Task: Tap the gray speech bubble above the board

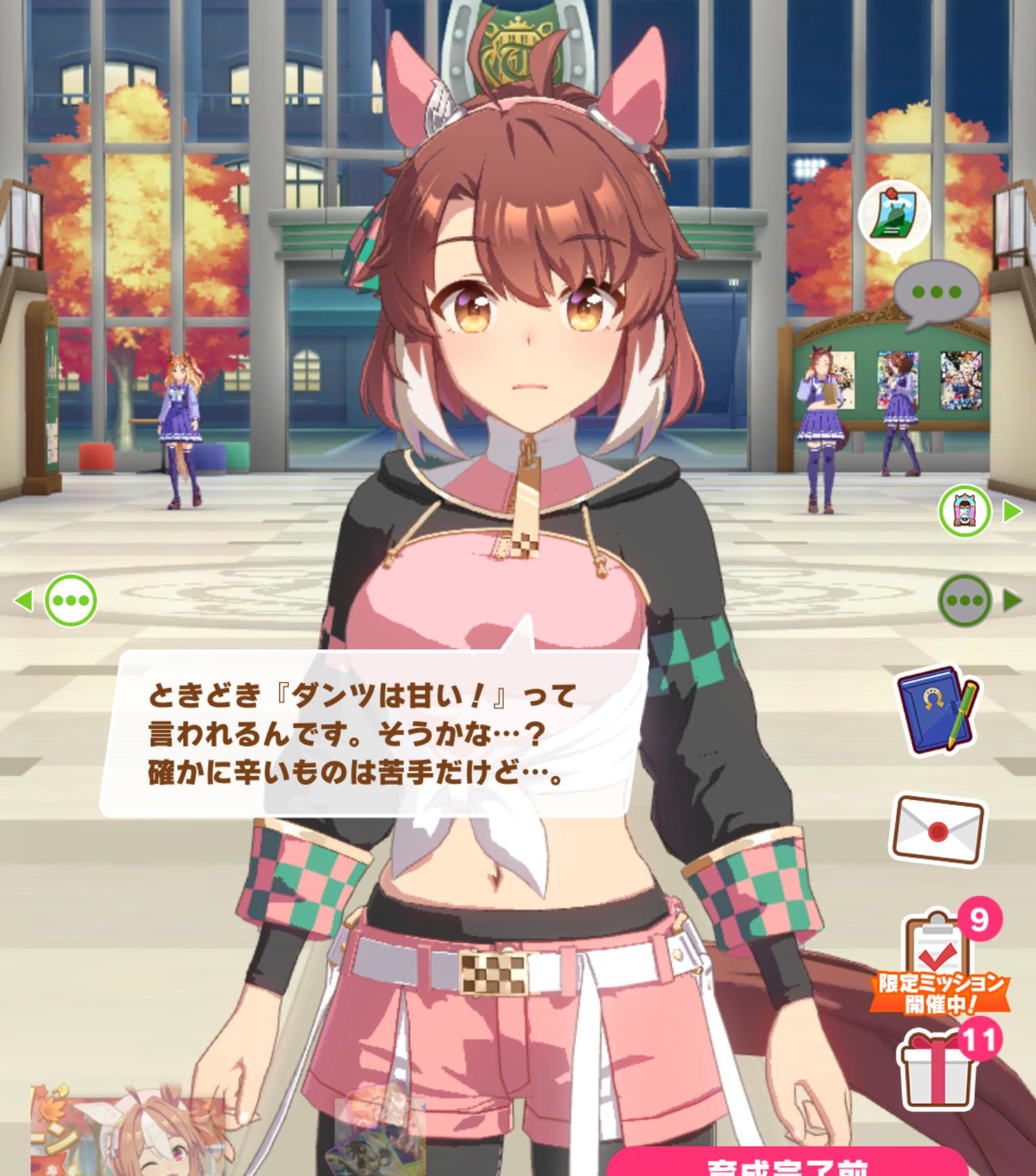Action: pos(936,292)
